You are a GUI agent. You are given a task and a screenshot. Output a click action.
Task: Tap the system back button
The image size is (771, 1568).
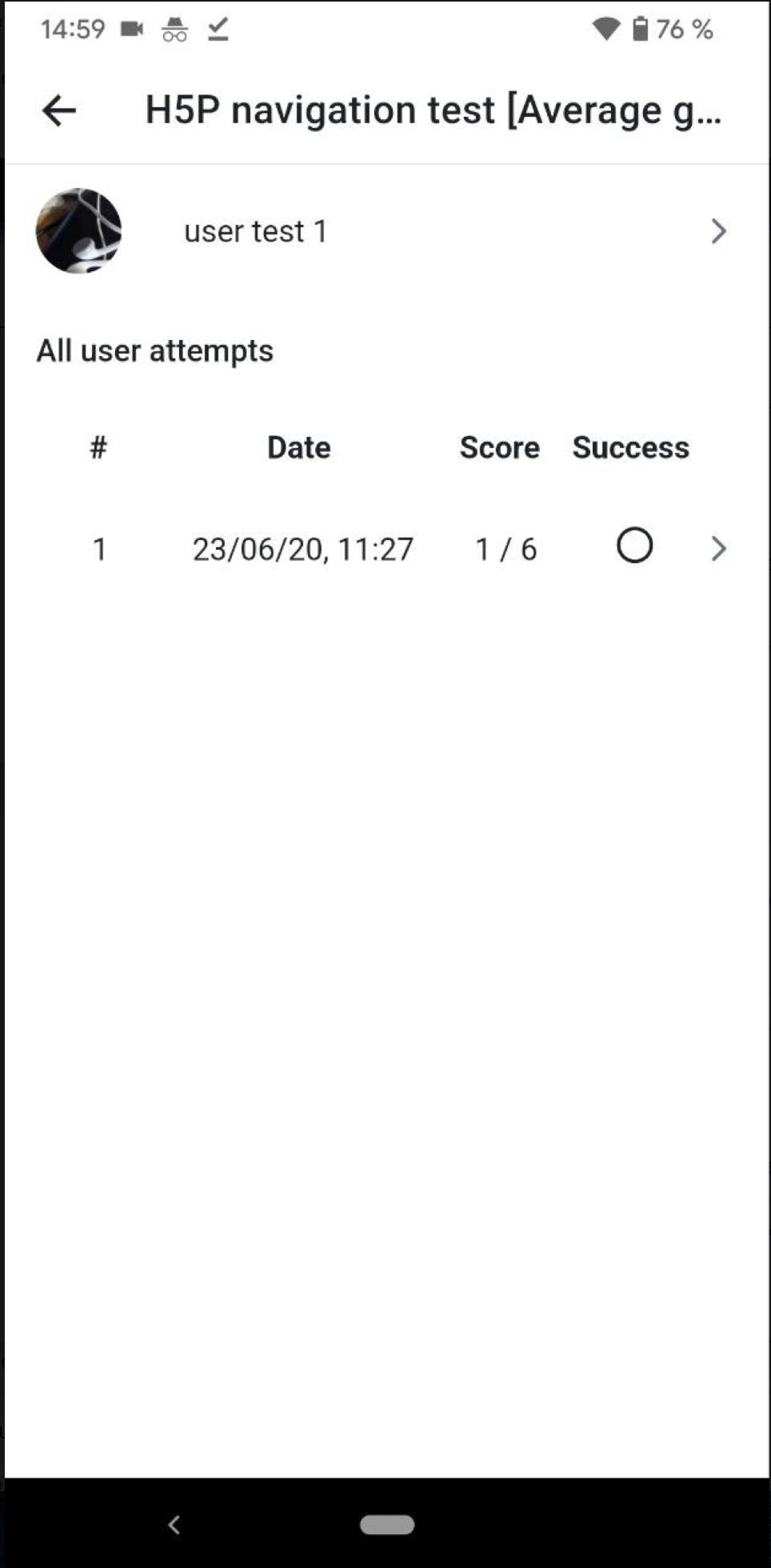[174, 1525]
